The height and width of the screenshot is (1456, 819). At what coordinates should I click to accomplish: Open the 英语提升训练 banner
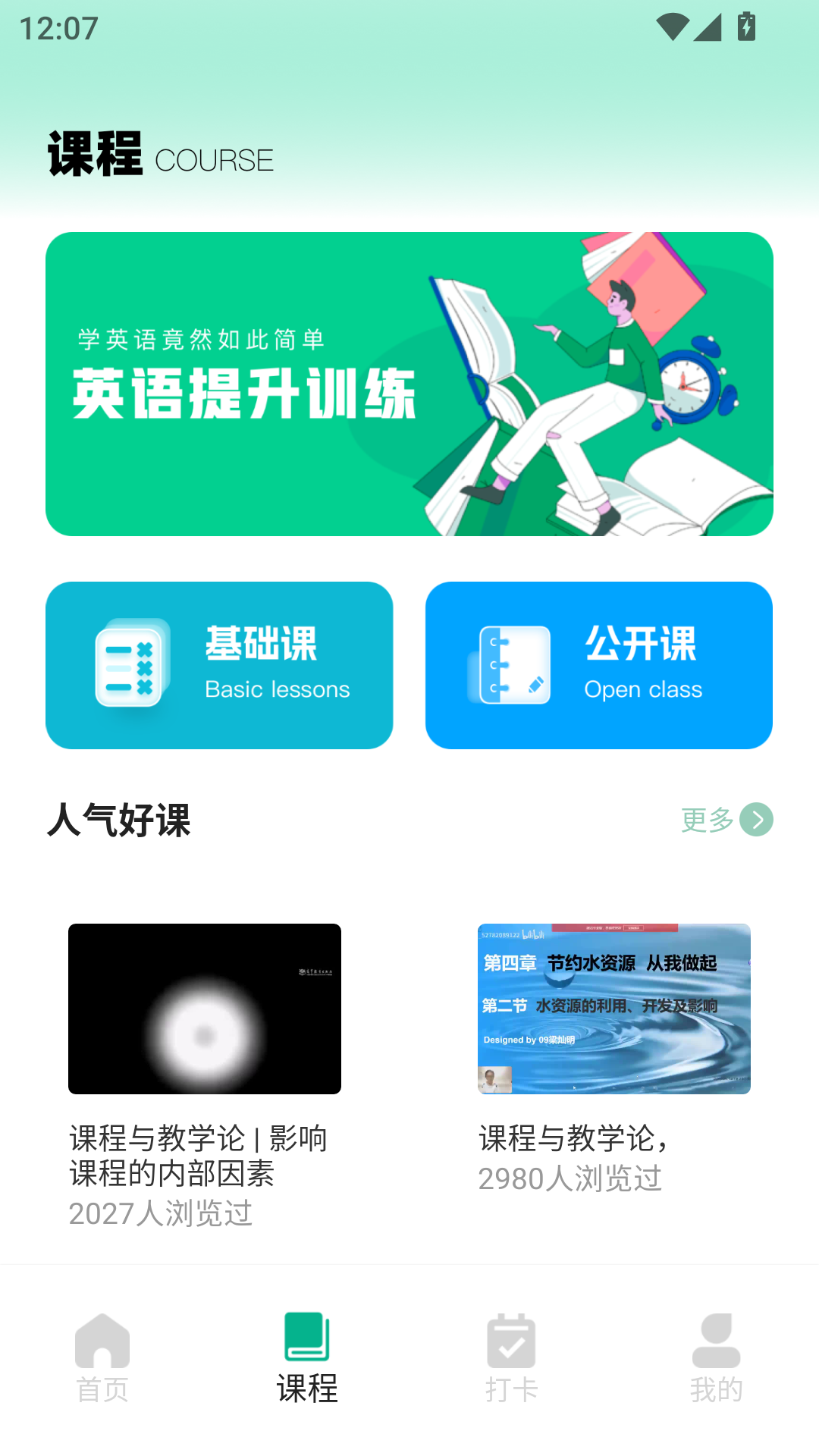coord(409,383)
